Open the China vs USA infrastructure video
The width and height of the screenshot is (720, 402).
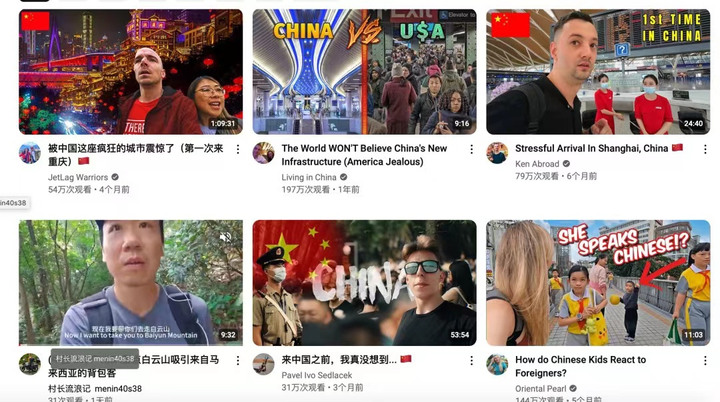pyautogui.click(x=364, y=72)
